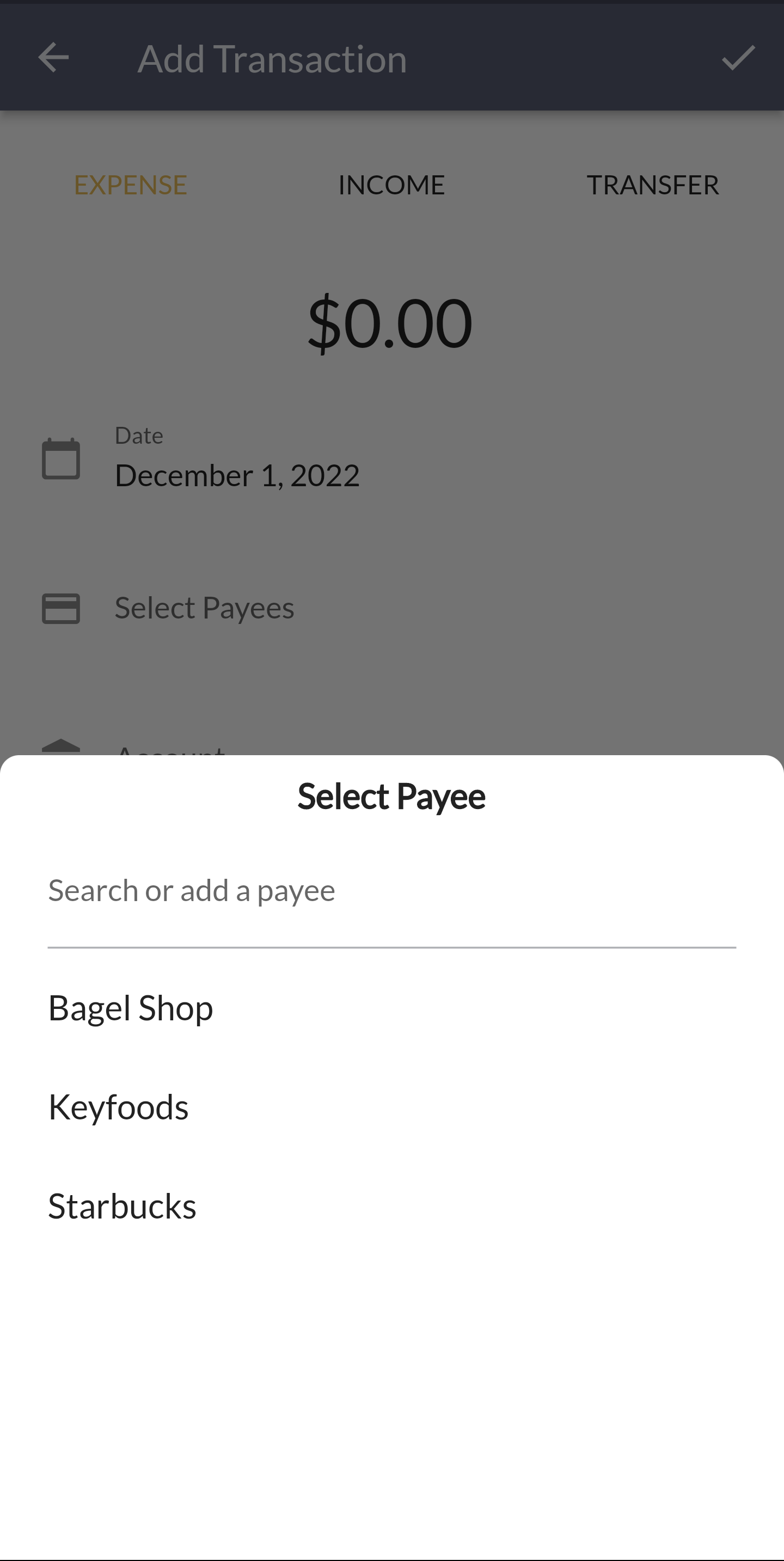This screenshot has height=1561, width=784.
Task: Select Bagel Shop as payee
Action: (x=391, y=1009)
